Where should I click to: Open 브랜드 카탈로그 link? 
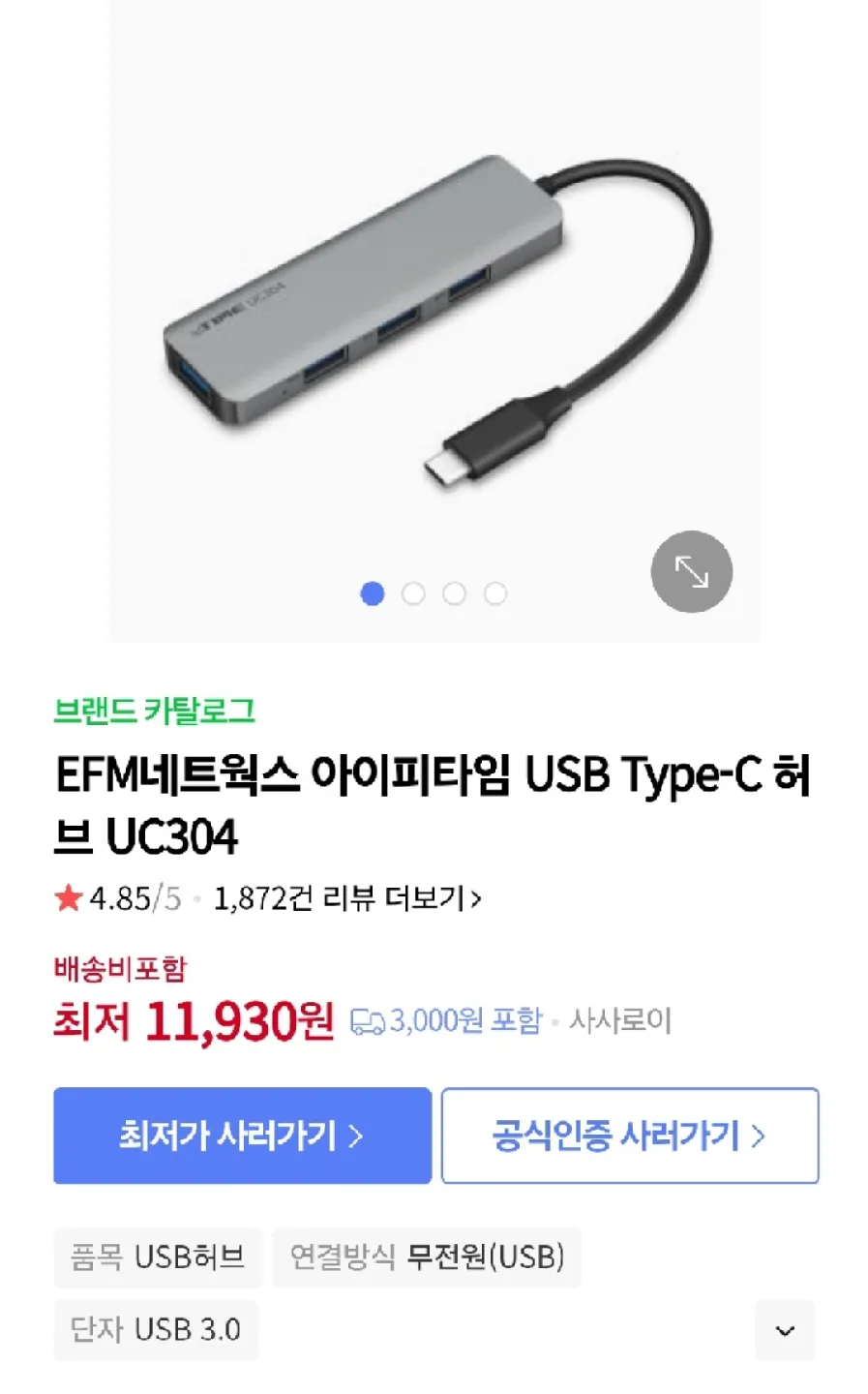pos(155,711)
